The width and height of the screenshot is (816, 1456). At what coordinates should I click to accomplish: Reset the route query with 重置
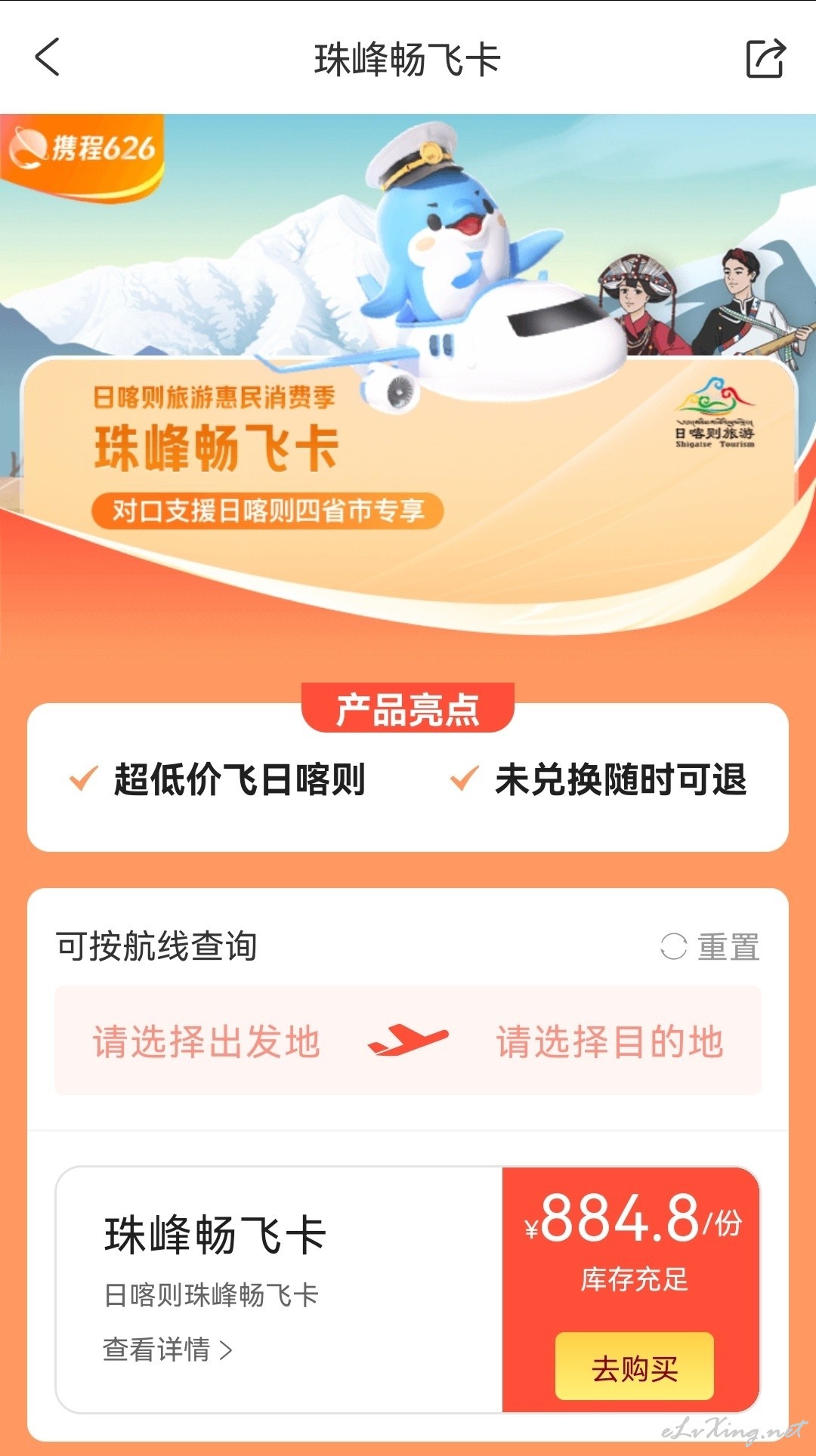[709, 947]
